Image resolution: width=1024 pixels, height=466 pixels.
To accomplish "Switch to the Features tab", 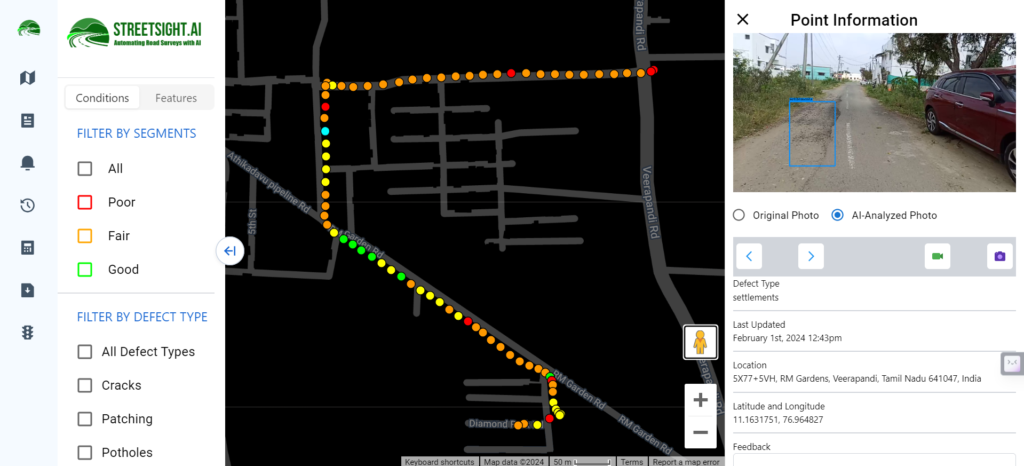I will pos(176,98).
